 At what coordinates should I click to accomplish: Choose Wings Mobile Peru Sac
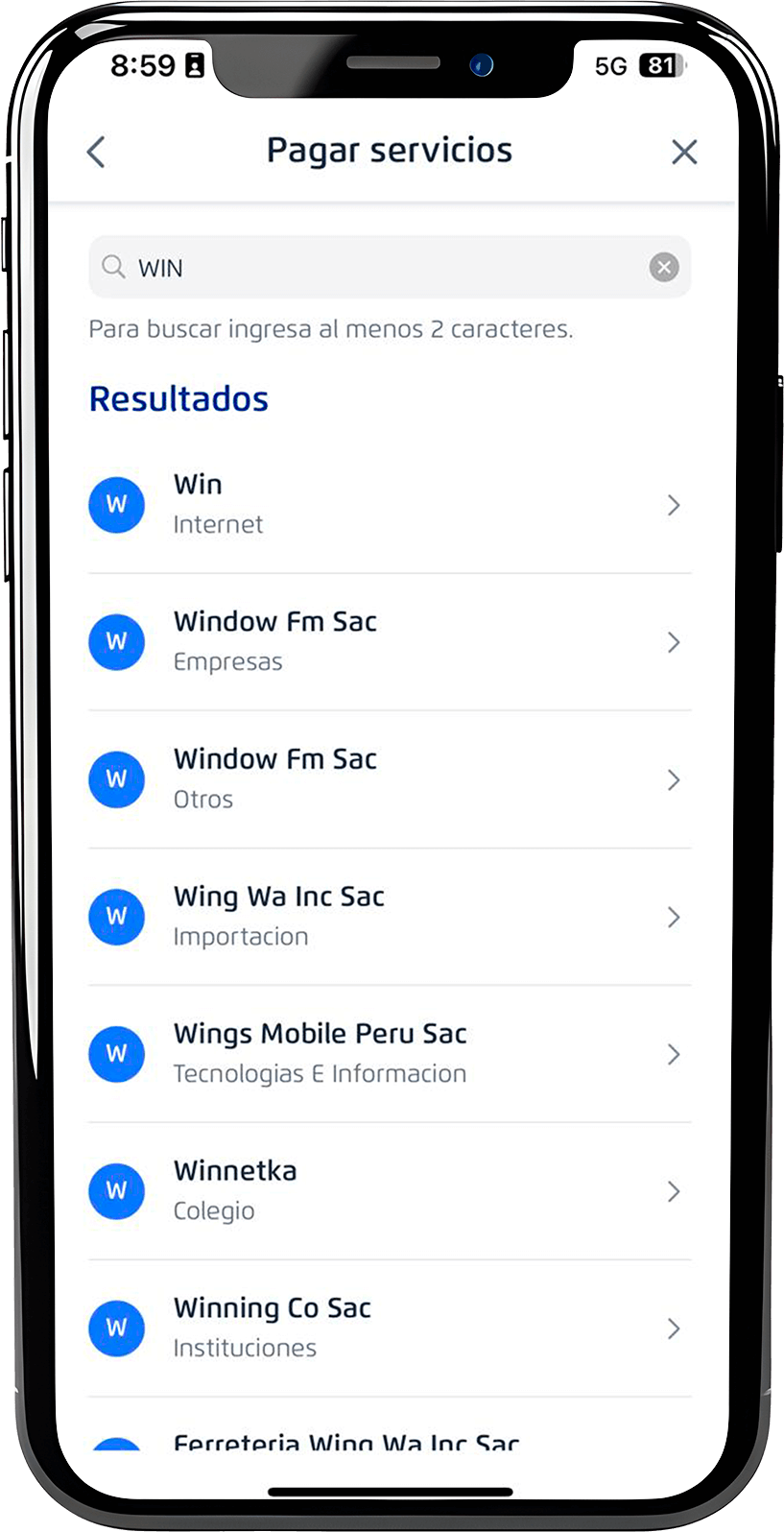click(390, 1054)
